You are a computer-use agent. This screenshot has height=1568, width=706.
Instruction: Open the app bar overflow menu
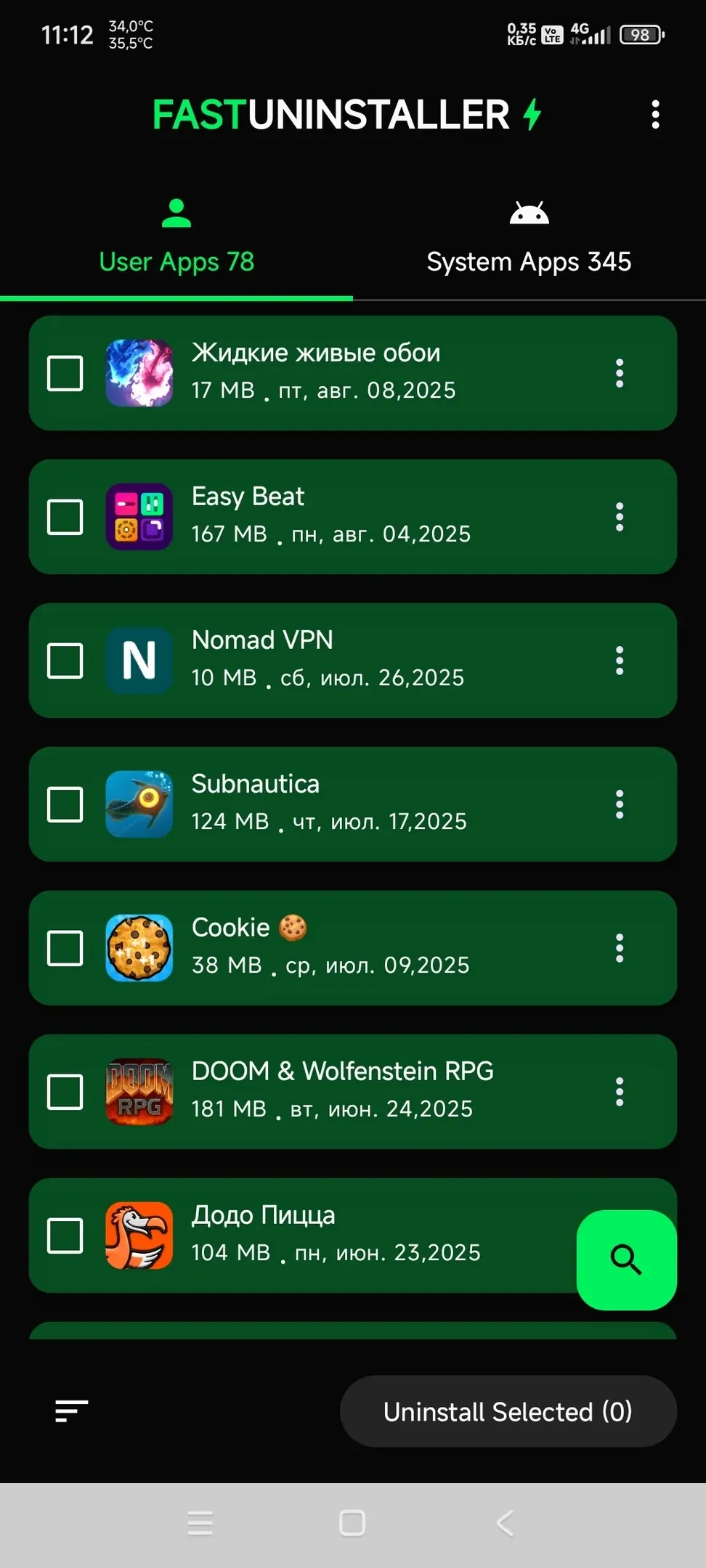[655, 115]
